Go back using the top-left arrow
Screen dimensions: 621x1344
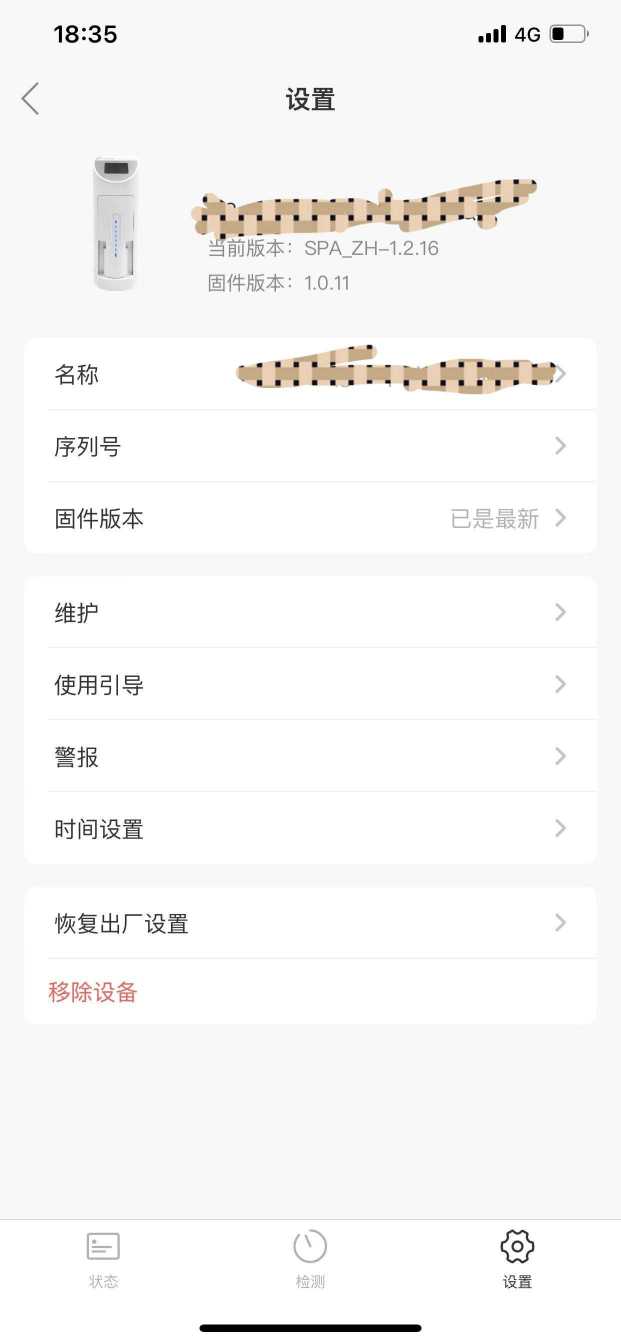(30, 99)
